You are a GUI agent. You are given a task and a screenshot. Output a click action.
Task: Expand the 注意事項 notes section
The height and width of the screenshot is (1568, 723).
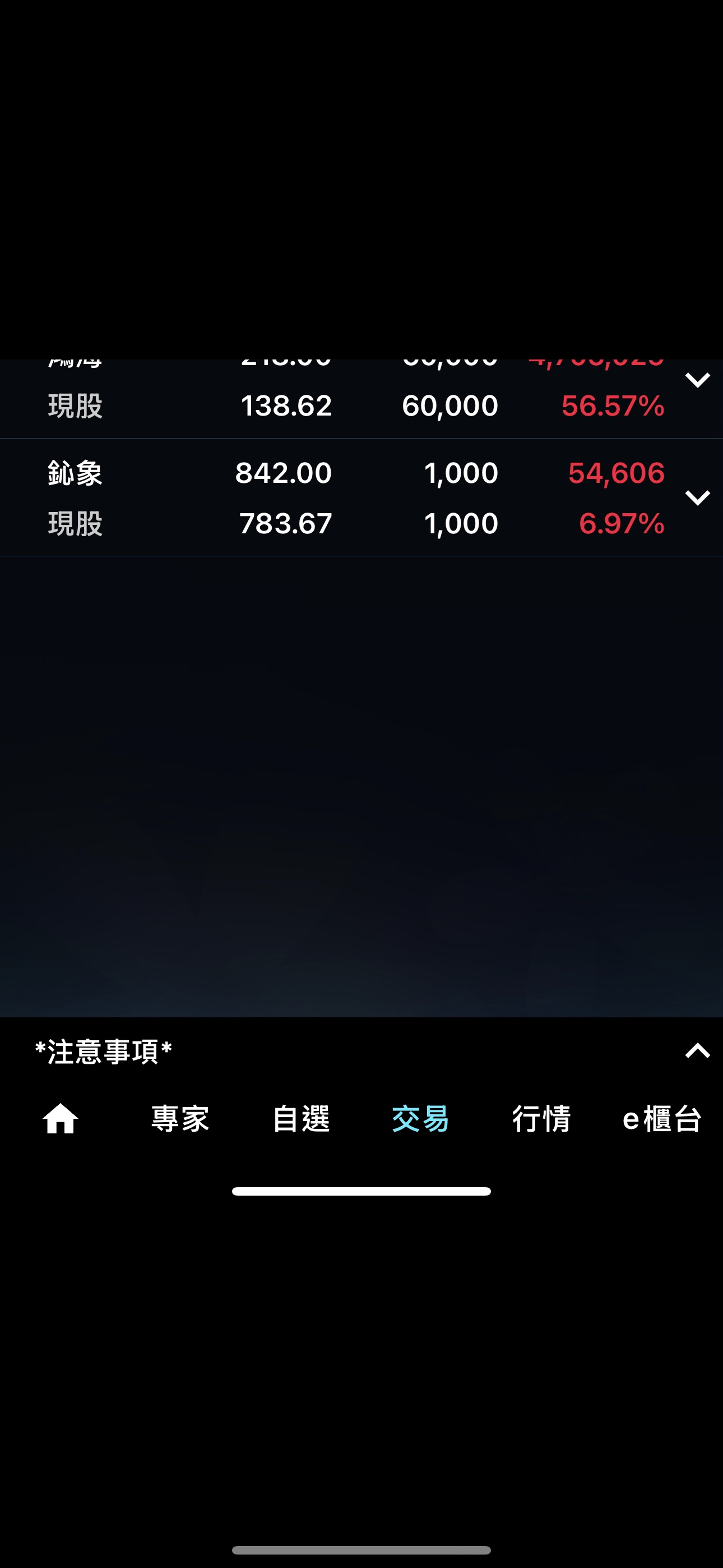coord(697,1050)
